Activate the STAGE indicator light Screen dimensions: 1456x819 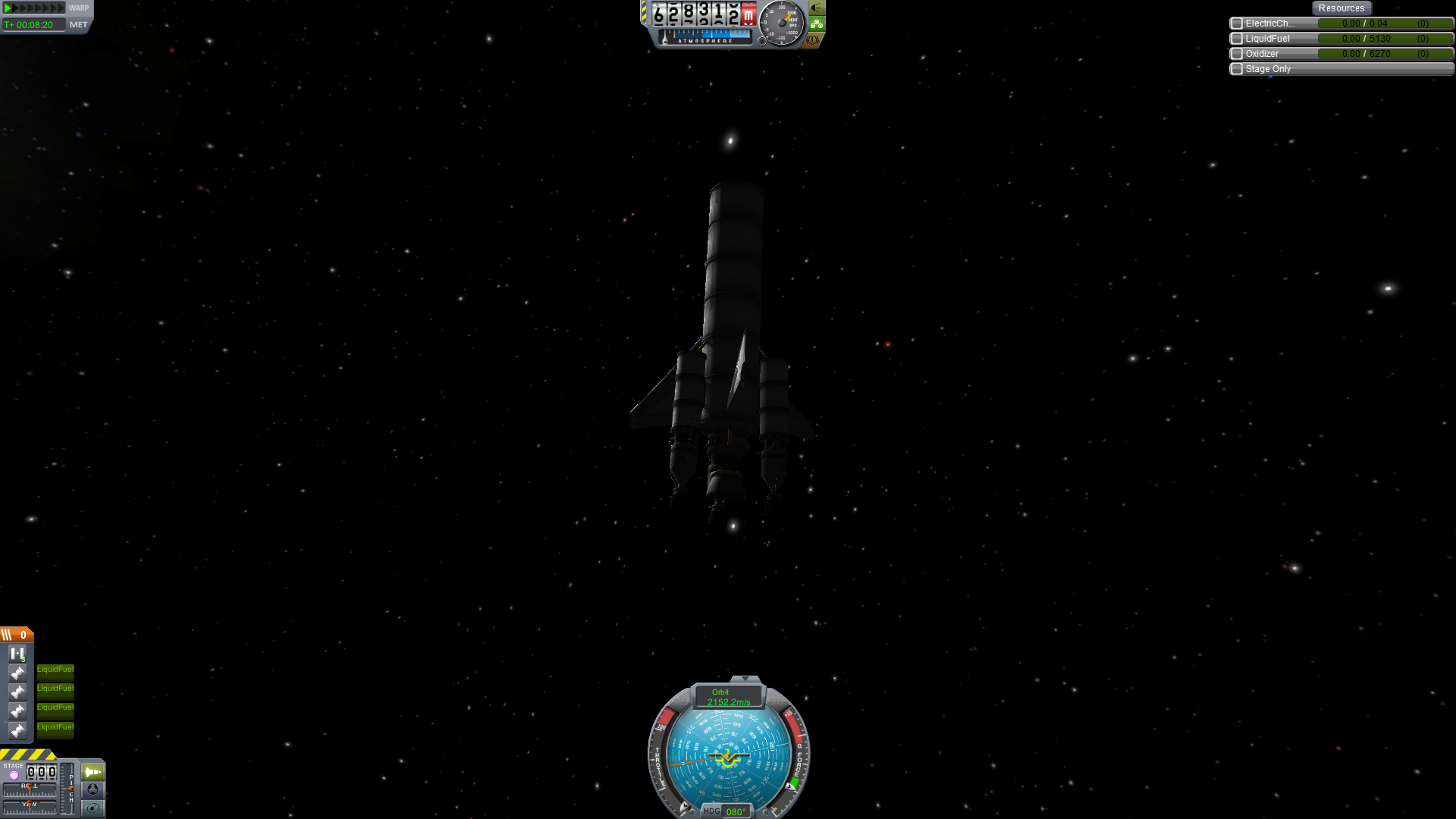(x=14, y=775)
